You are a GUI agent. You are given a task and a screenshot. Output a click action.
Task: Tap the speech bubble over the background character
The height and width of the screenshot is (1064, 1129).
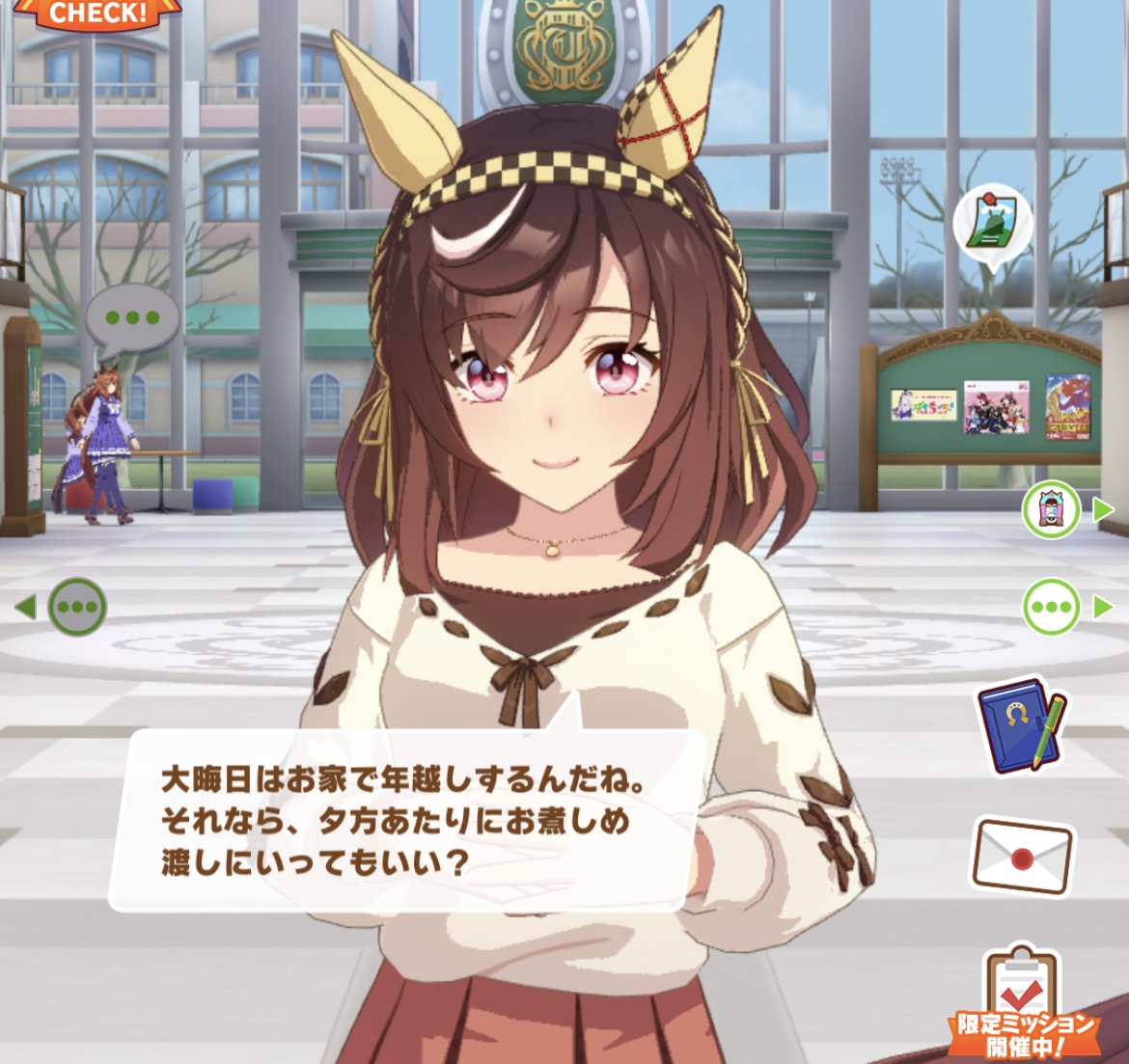click(x=133, y=317)
